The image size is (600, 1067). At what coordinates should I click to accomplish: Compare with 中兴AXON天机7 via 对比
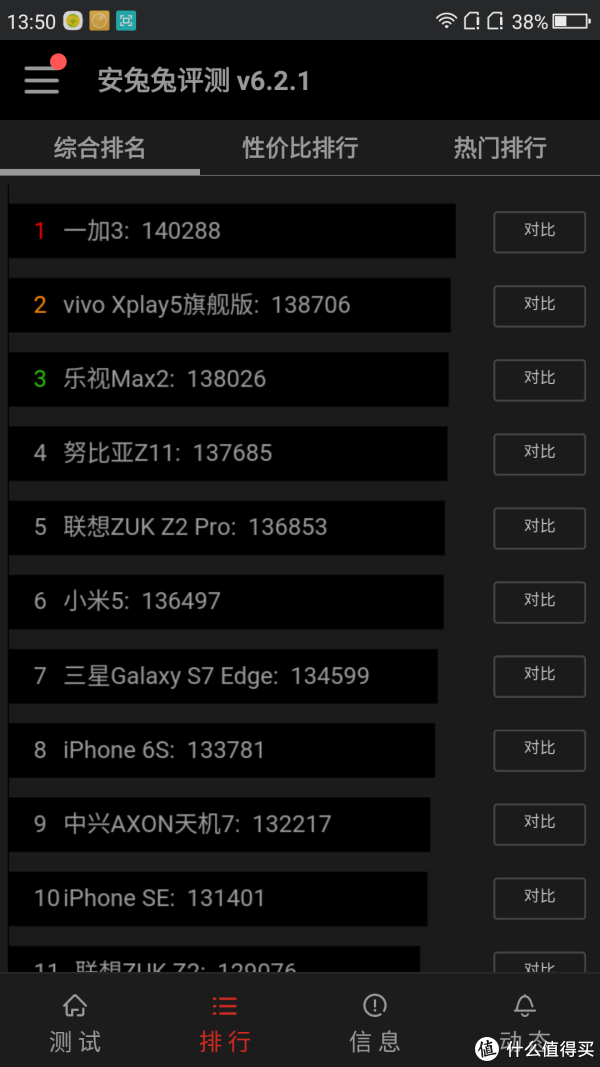pyautogui.click(x=539, y=825)
